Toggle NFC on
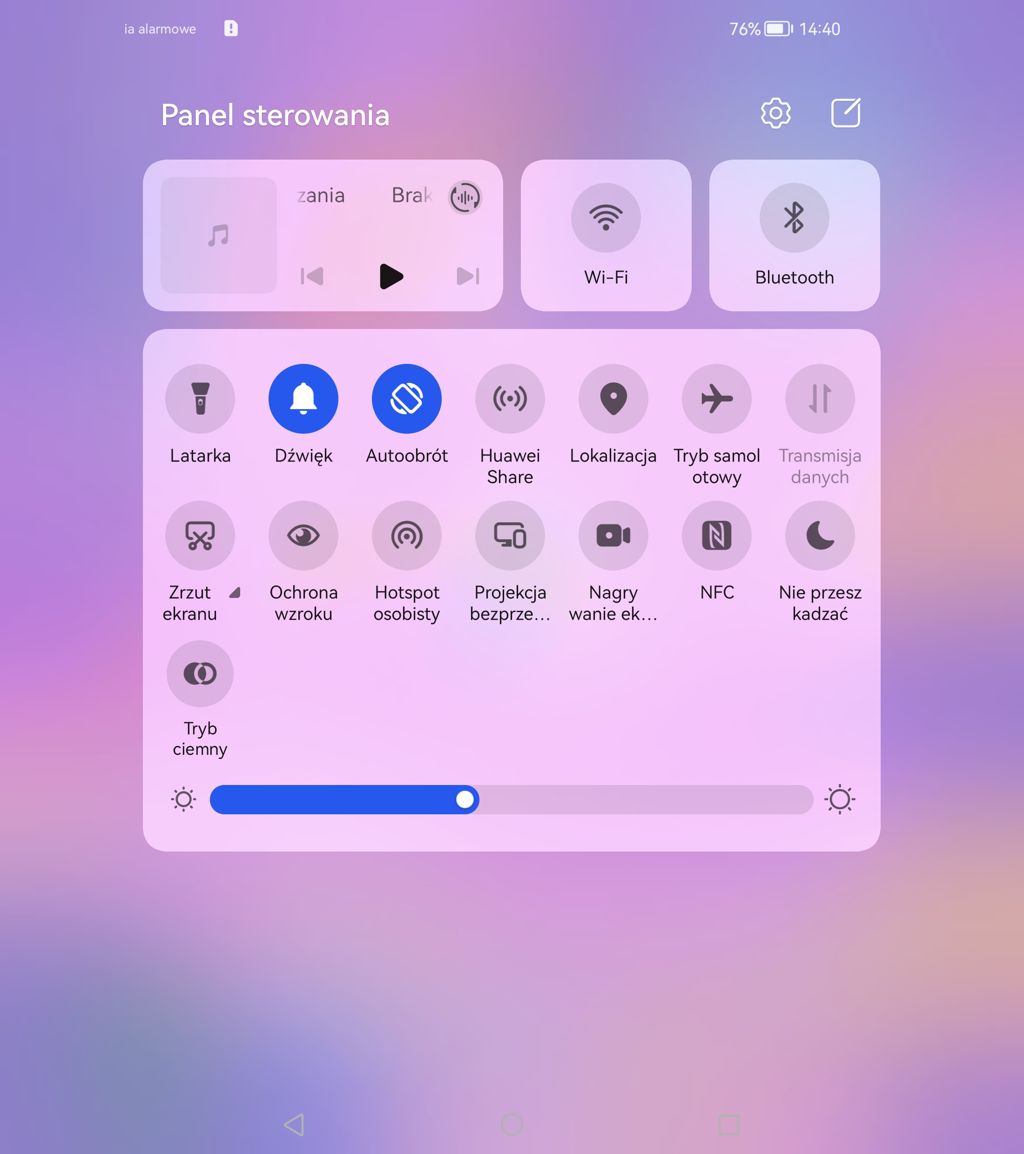The image size is (1024, 1154). 717,536
